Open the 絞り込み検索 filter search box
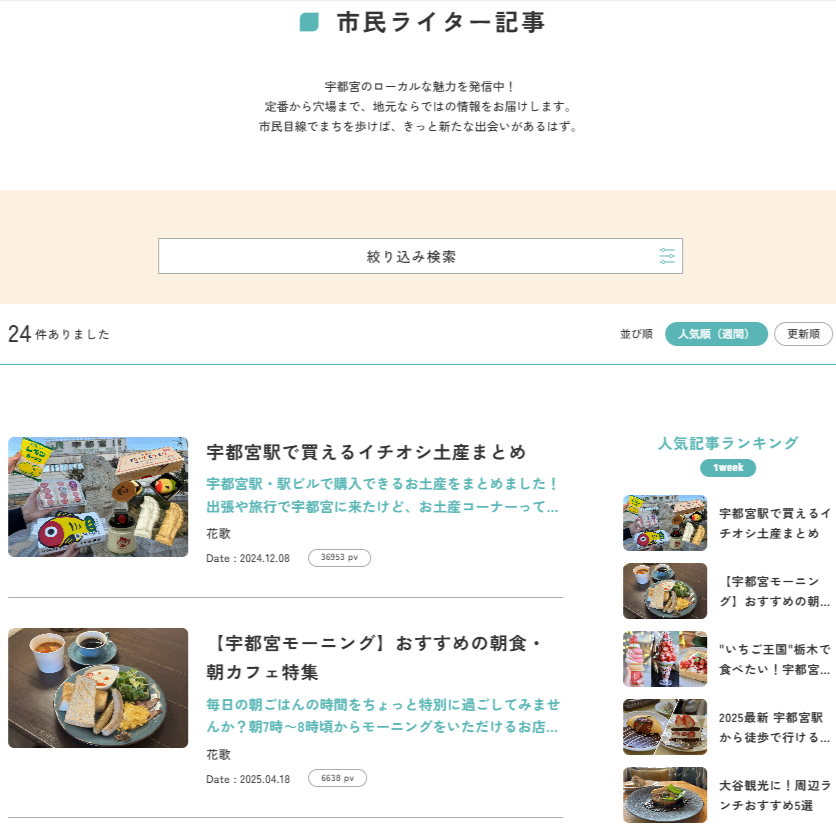This screenshot has width=836, height=836. click(x=420, y=256)
